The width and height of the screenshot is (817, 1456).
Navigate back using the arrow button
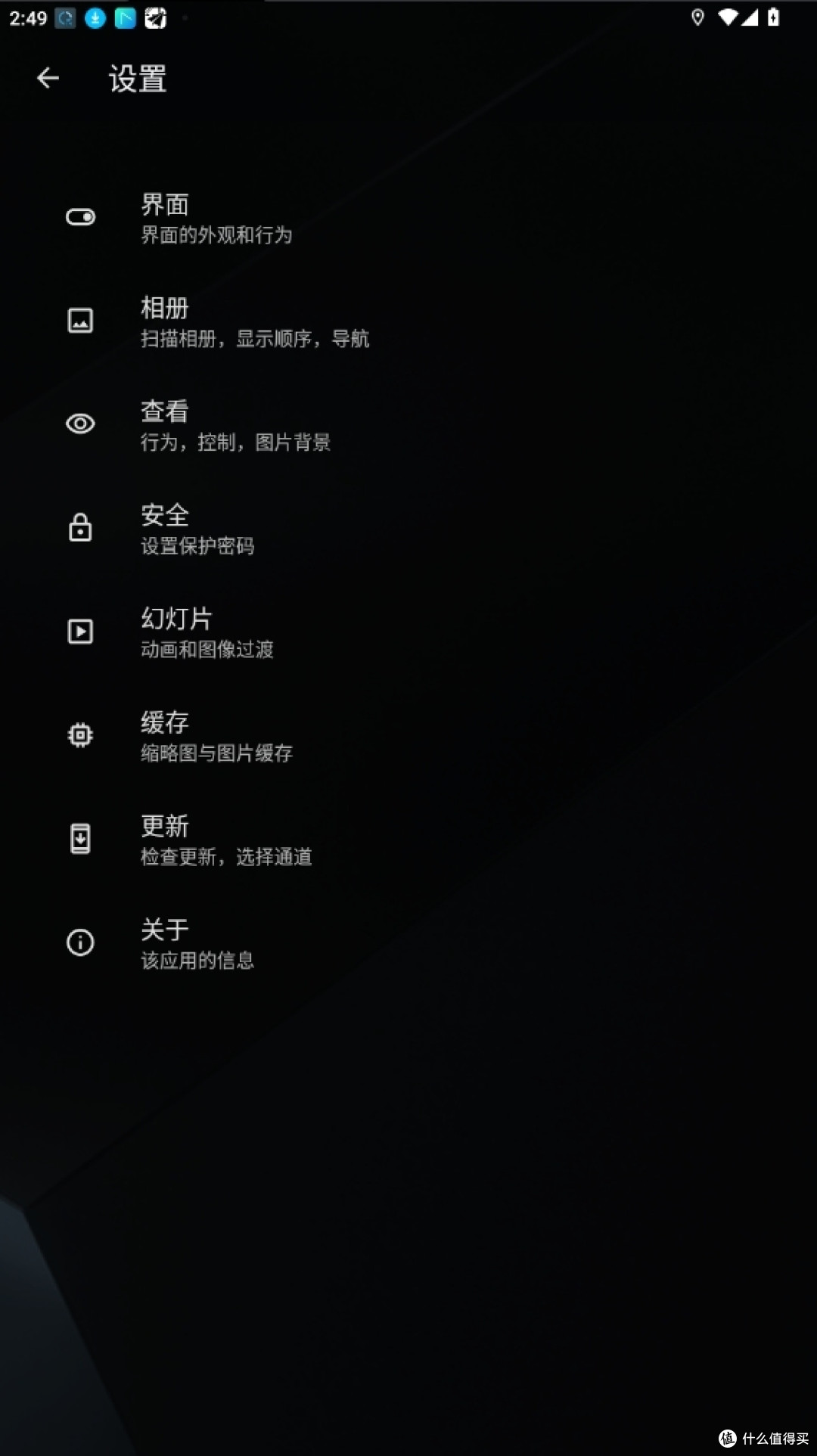coord(48,78)
